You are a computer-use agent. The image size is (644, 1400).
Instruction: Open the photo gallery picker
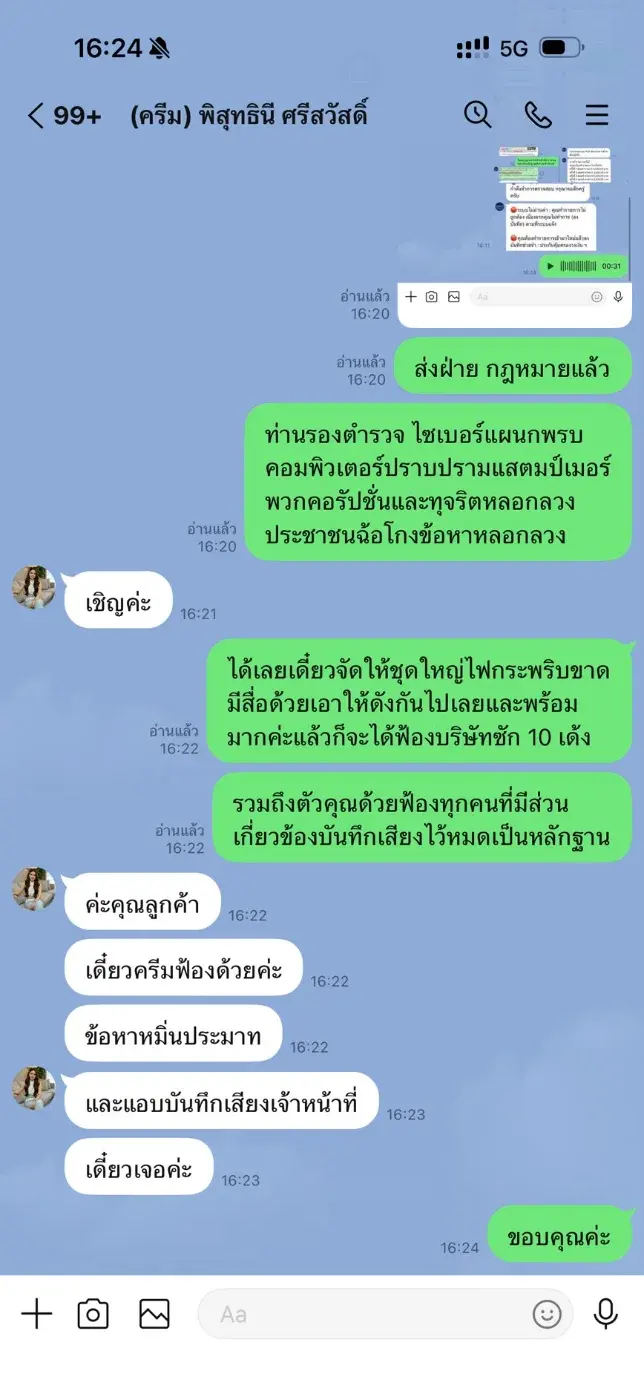pos(154,1313)
